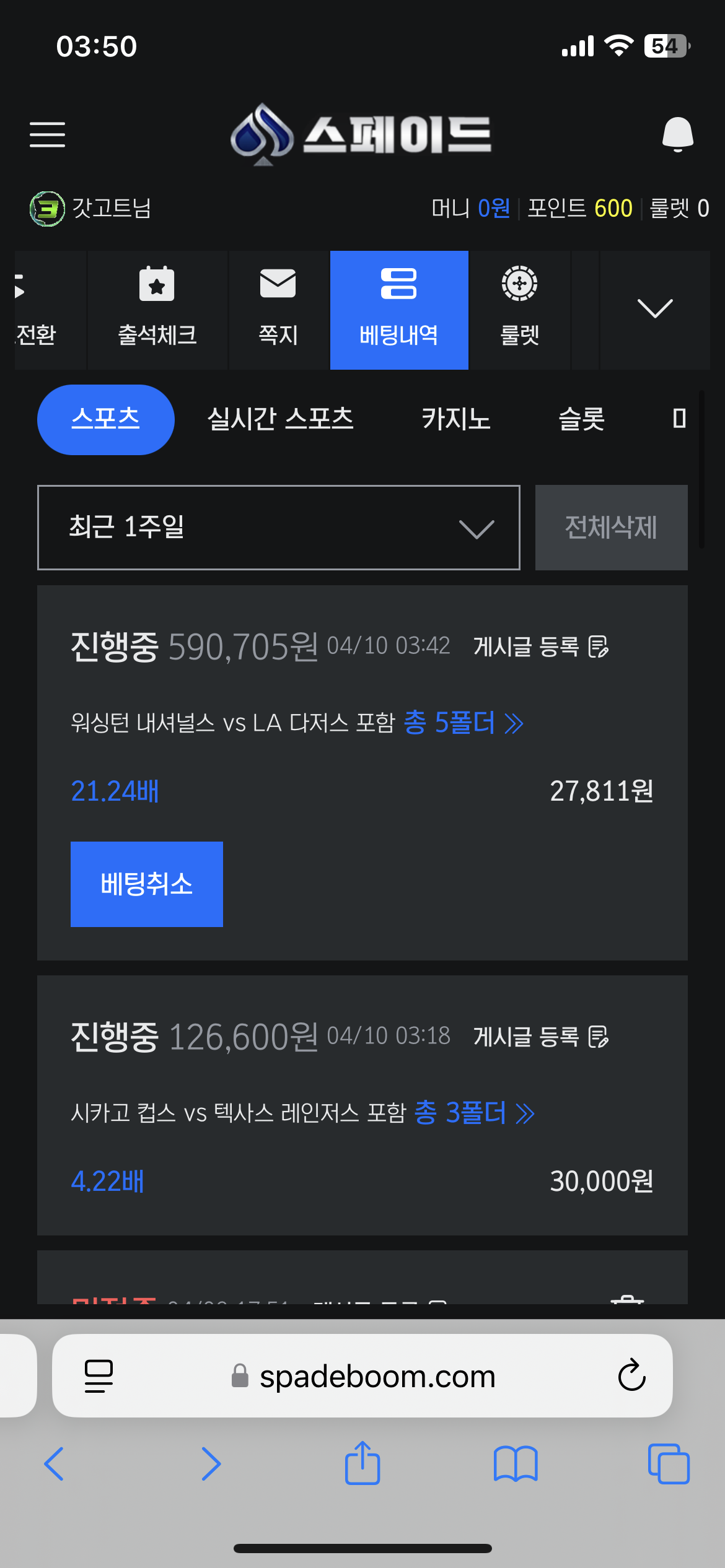Image resolution: width=725 pixels, height=1568 pixels.
Task: Open the 쪽지 messages menu
Action: click(278, 310)
